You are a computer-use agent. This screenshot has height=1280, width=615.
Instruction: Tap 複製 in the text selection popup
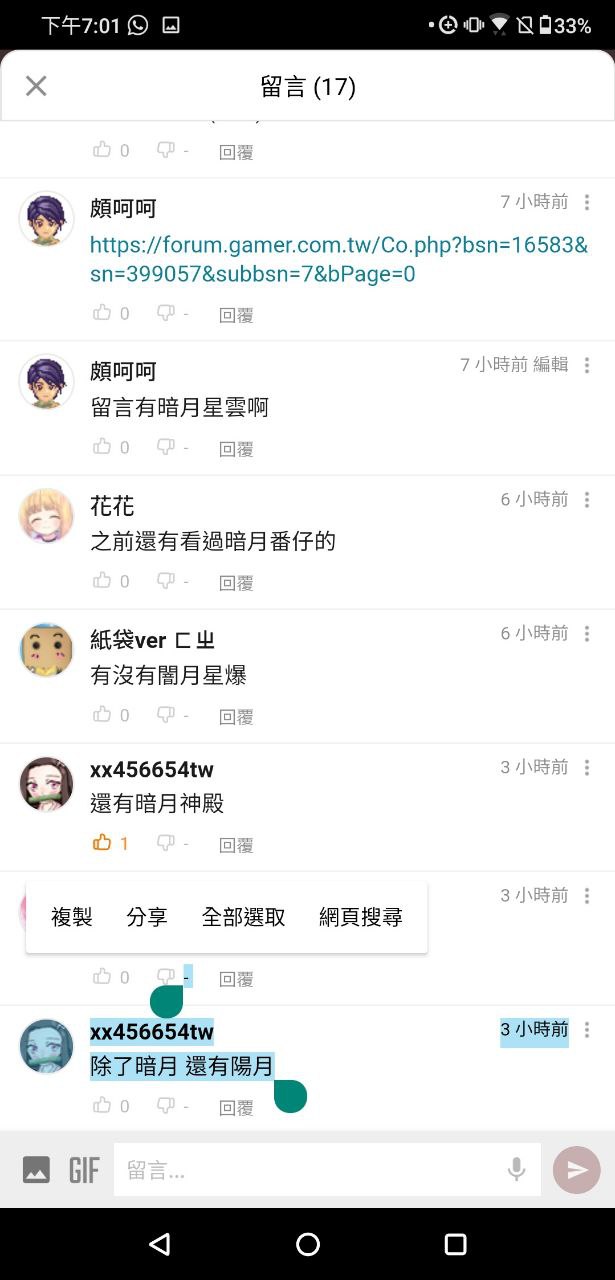pos(72,917)
